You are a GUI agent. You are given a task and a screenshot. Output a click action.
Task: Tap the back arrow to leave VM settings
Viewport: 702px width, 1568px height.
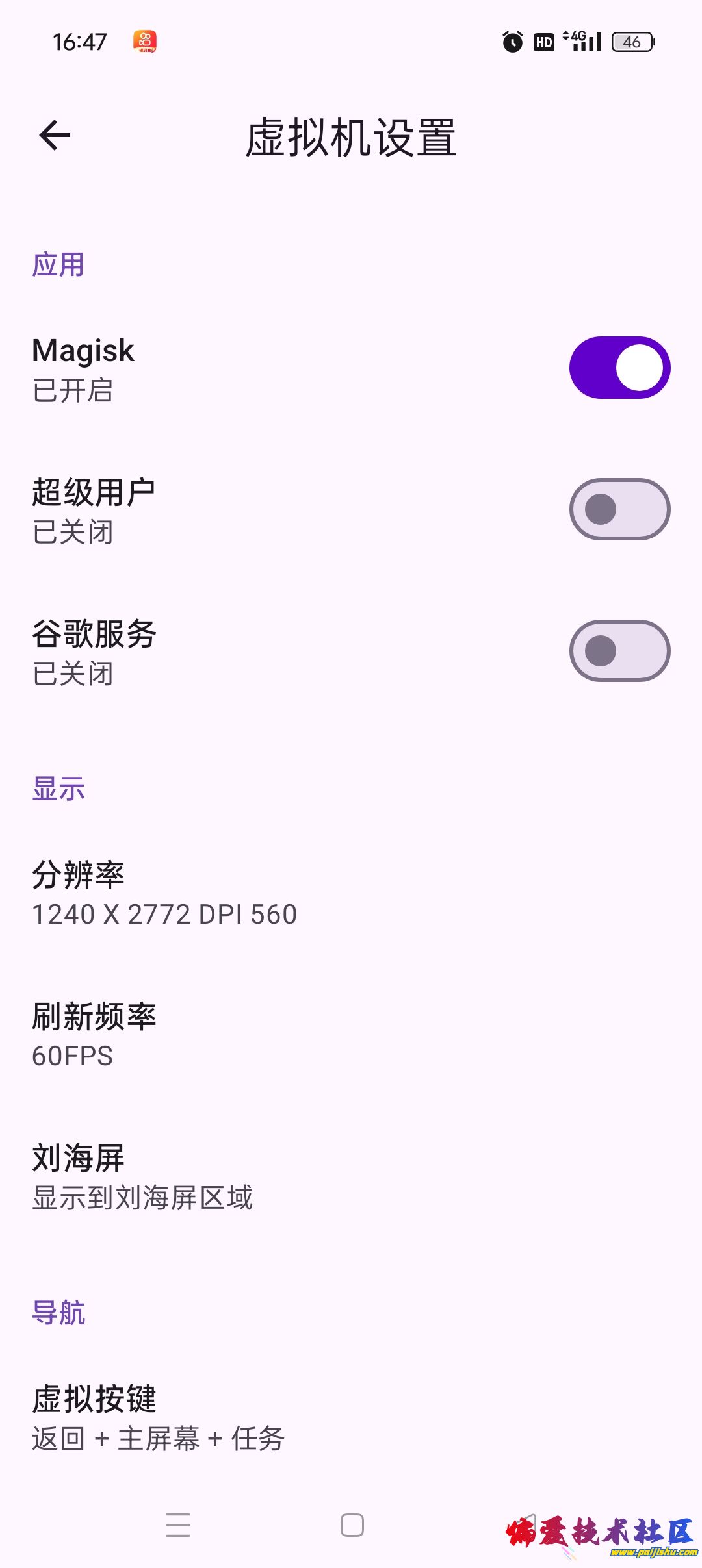(56, 136)
